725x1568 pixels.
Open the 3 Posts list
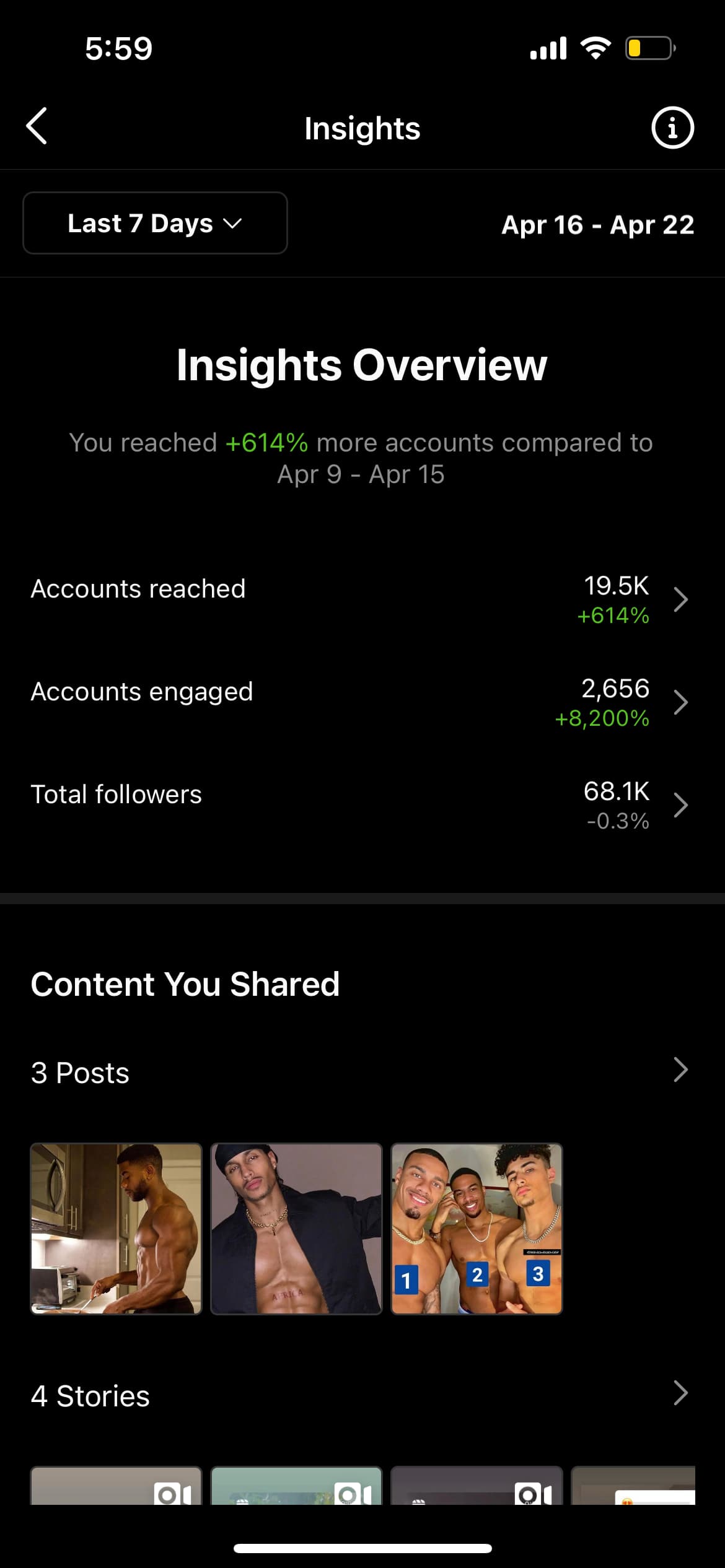362,1073
